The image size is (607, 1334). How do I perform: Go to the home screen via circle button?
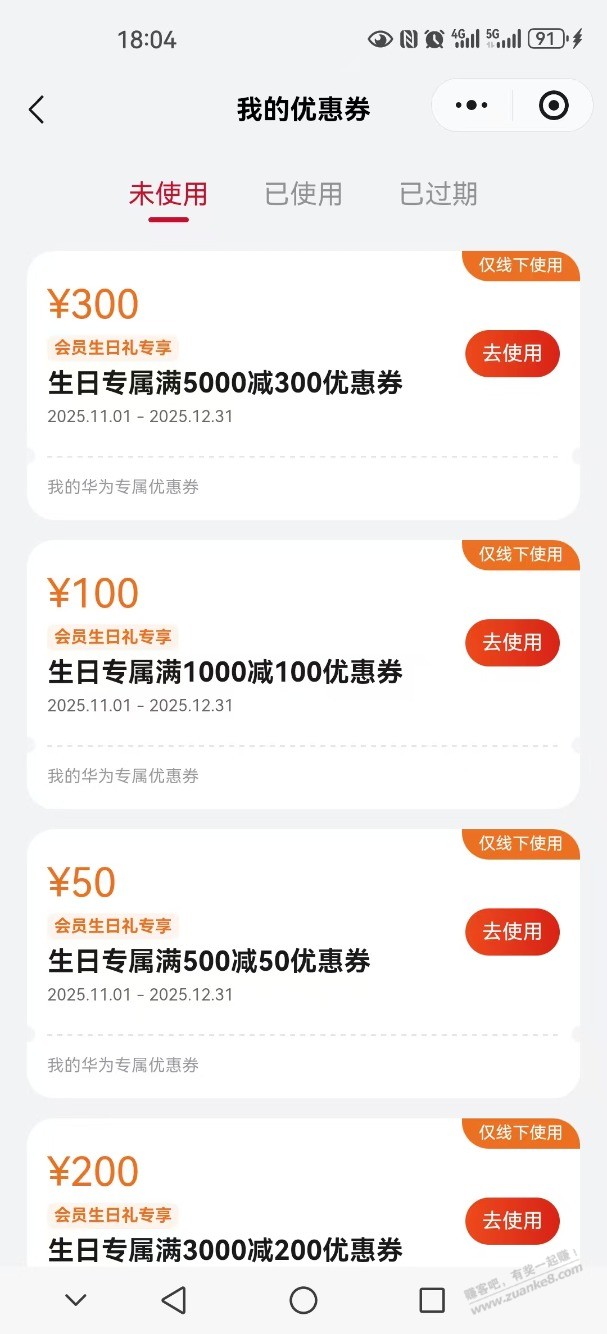click(303, 1299)
